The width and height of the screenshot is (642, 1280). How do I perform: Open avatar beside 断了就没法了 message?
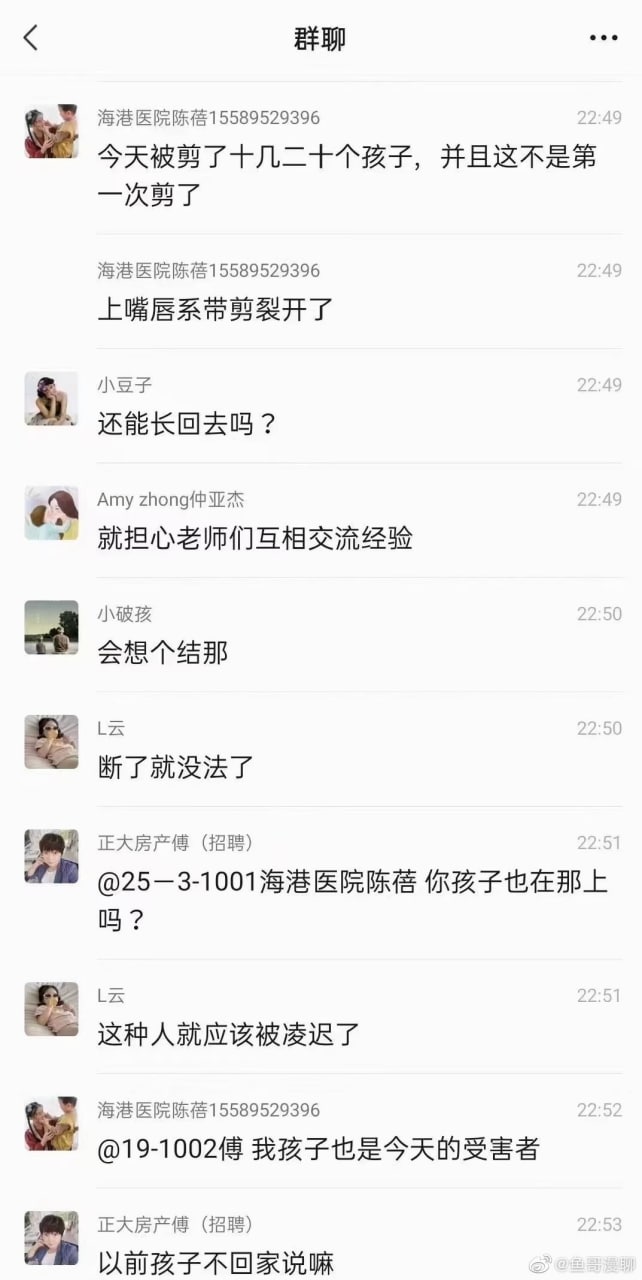pyautogui.click(x=51, y=741)
